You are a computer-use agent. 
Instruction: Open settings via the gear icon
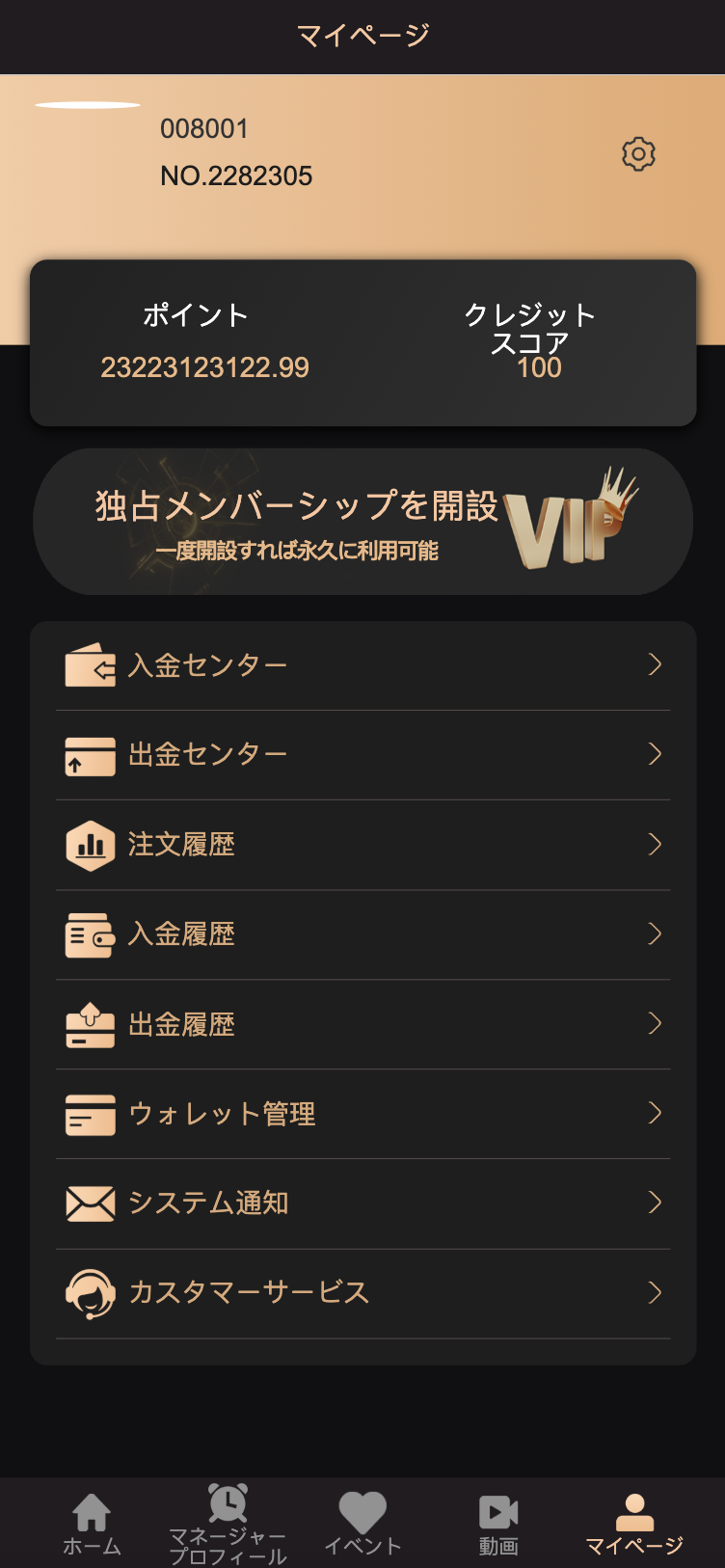[638, 154]
